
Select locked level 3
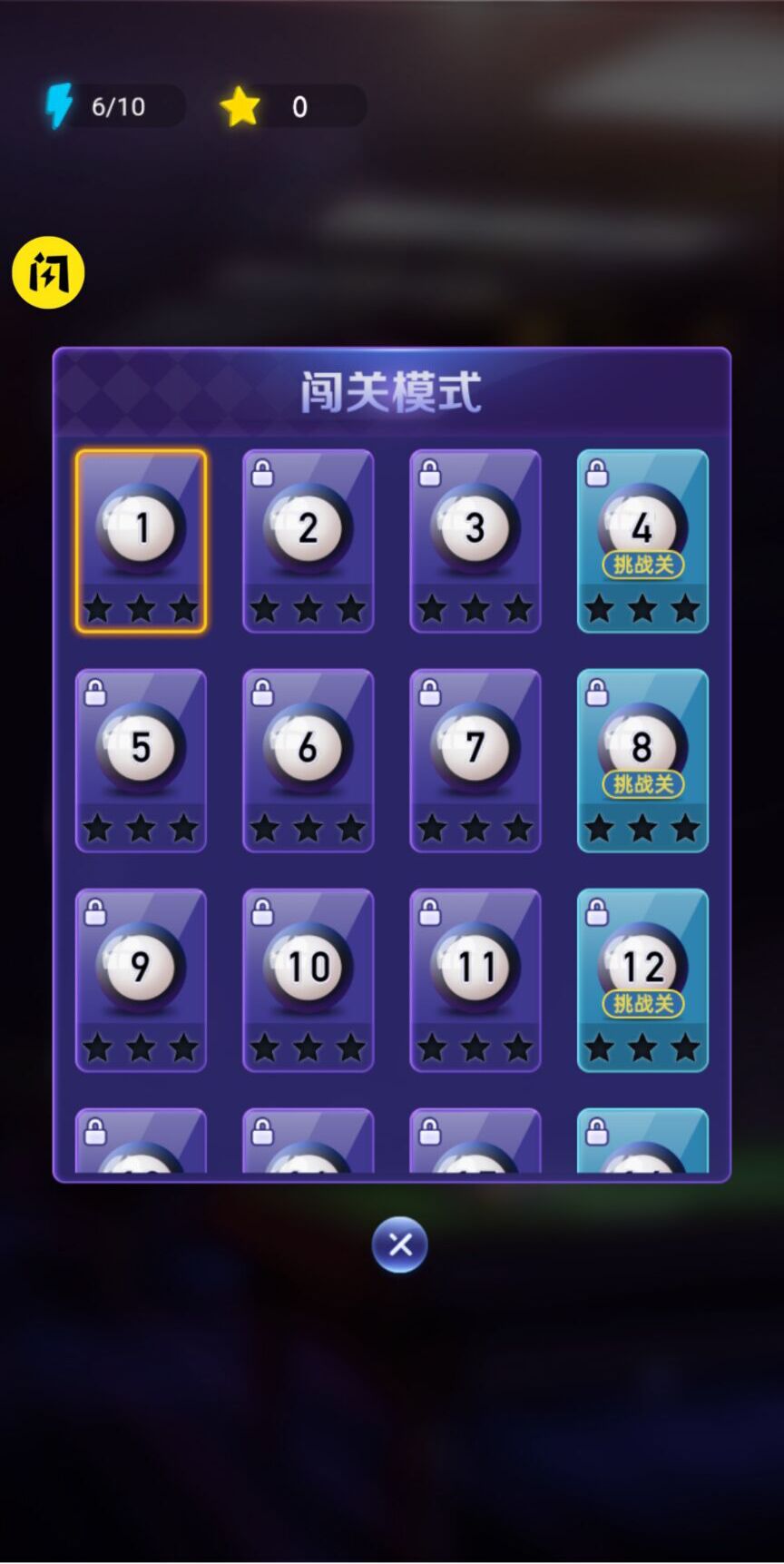[x=475, y=540]
